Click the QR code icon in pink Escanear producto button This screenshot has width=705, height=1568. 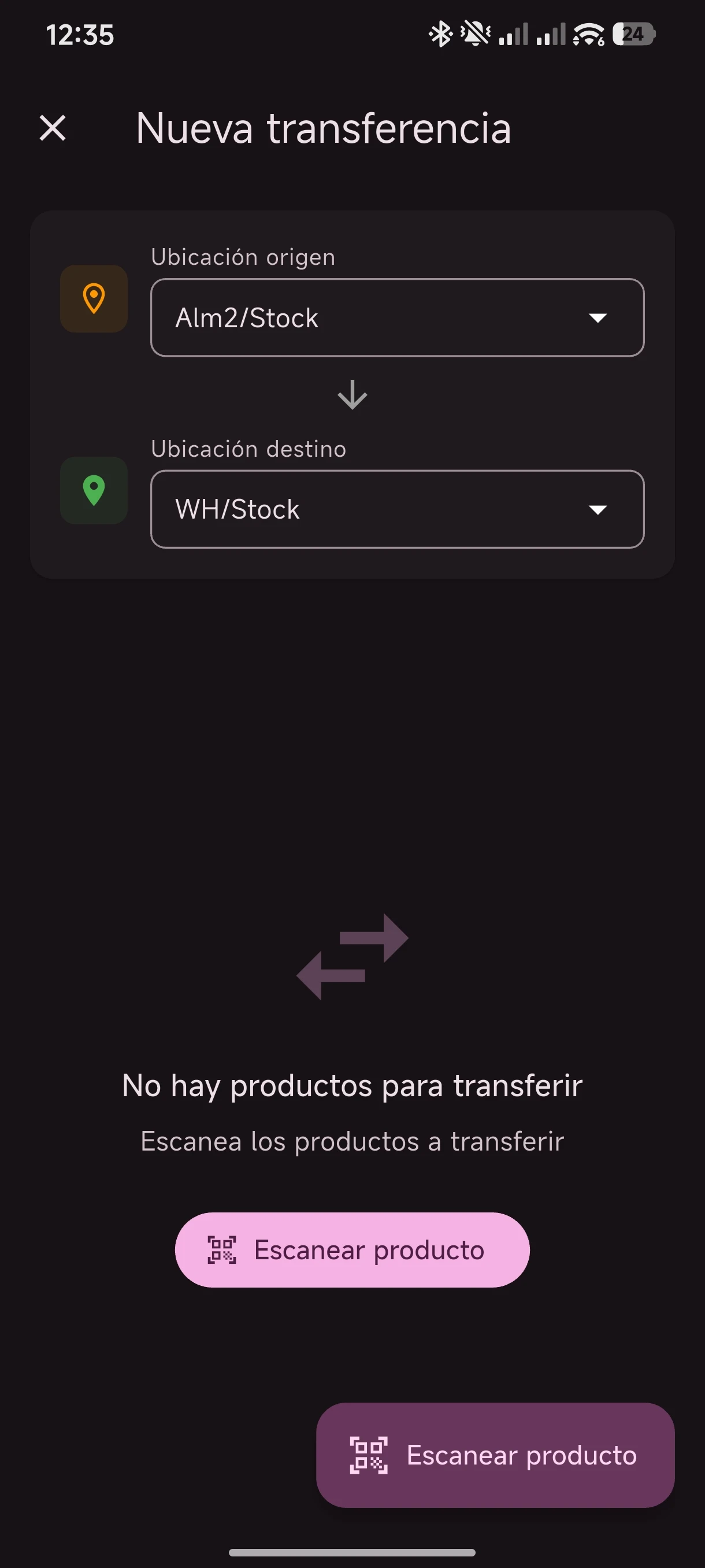[x=222, y=1249]
